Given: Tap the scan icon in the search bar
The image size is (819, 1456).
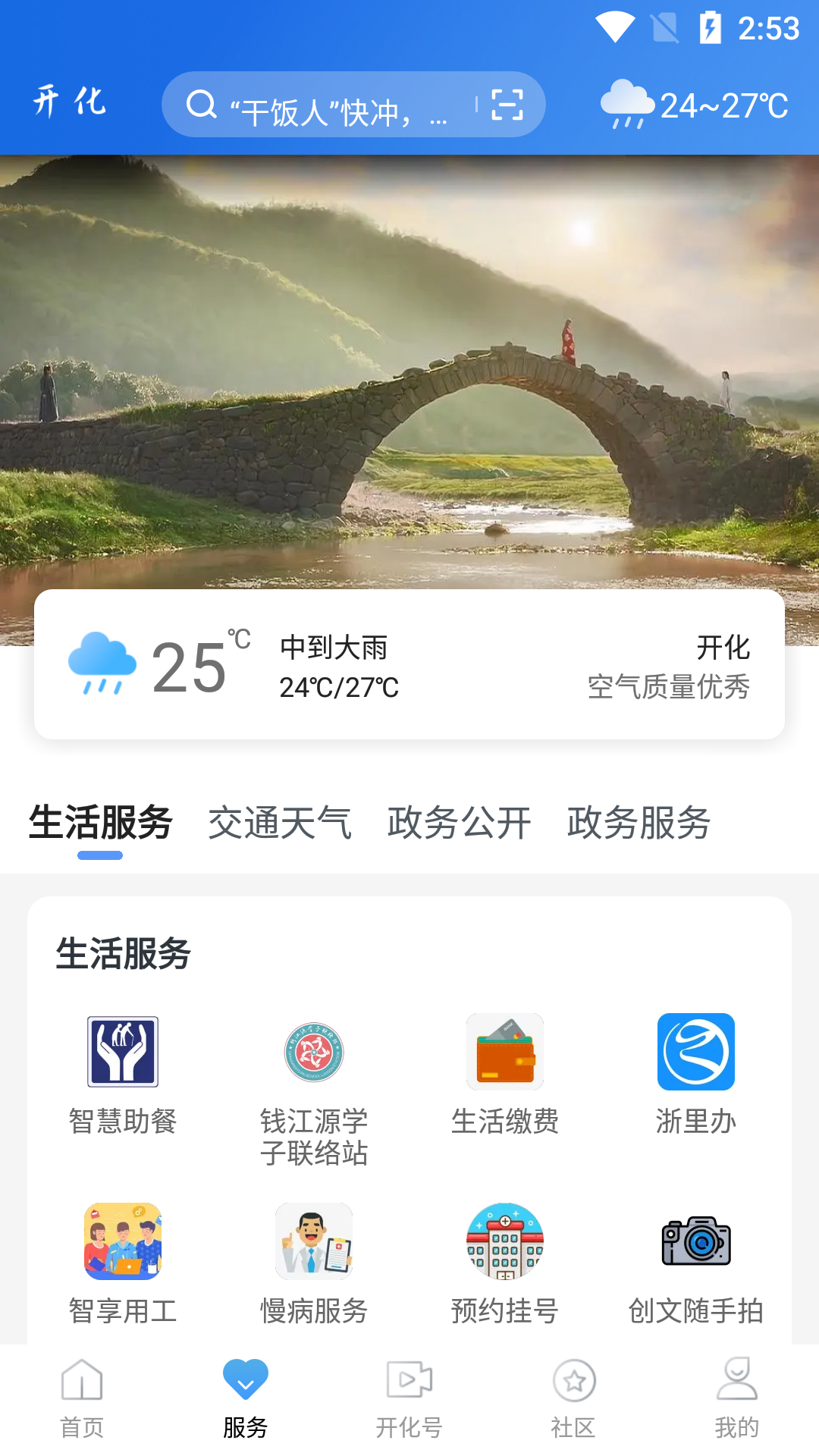Looking at the screenshot, I should (507, 105).
